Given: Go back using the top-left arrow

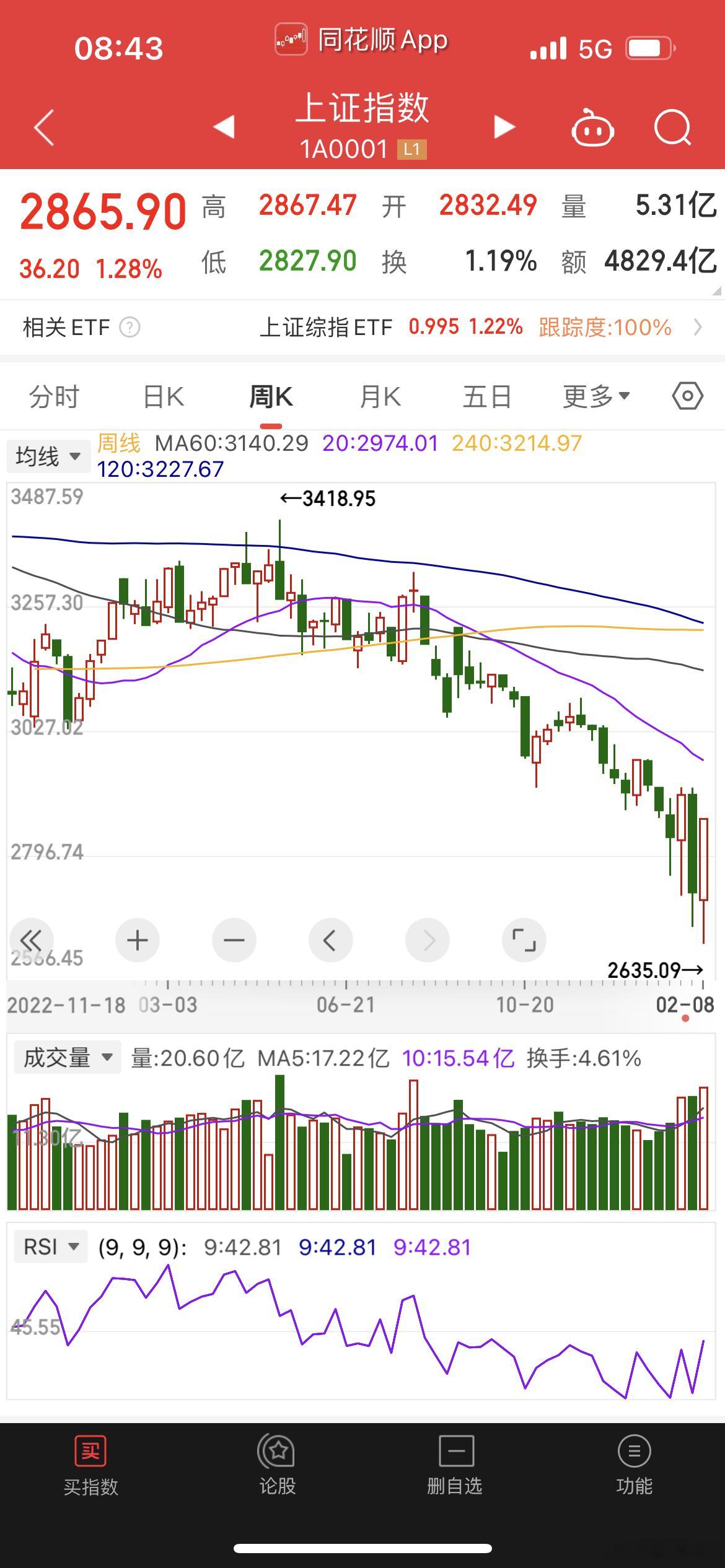Looking at the screenshot, I should click(x=44, y=128).
